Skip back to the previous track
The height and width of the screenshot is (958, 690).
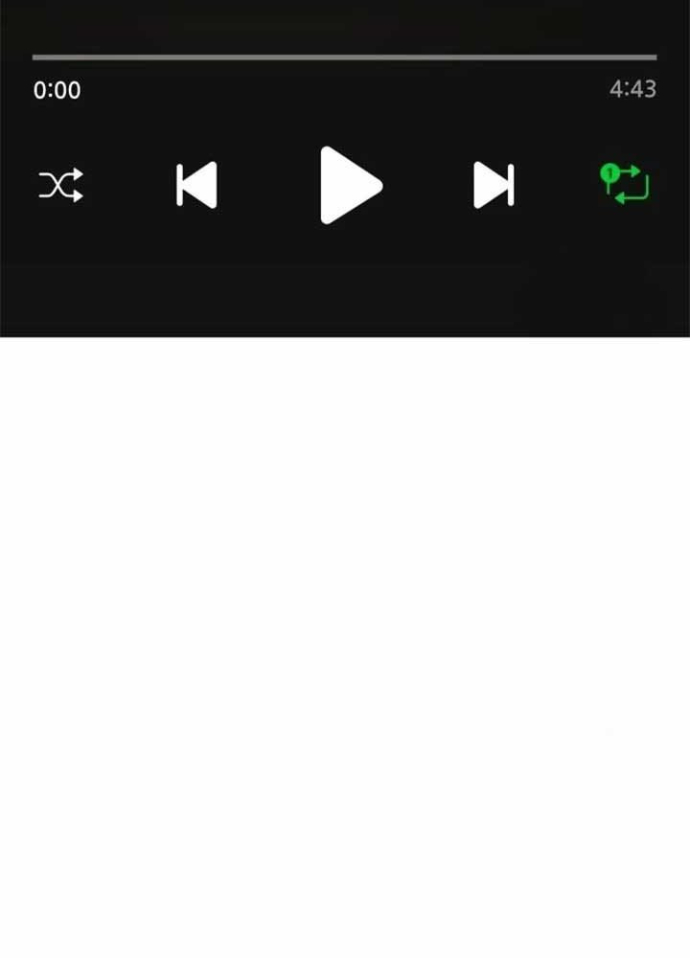click(196, 186)
